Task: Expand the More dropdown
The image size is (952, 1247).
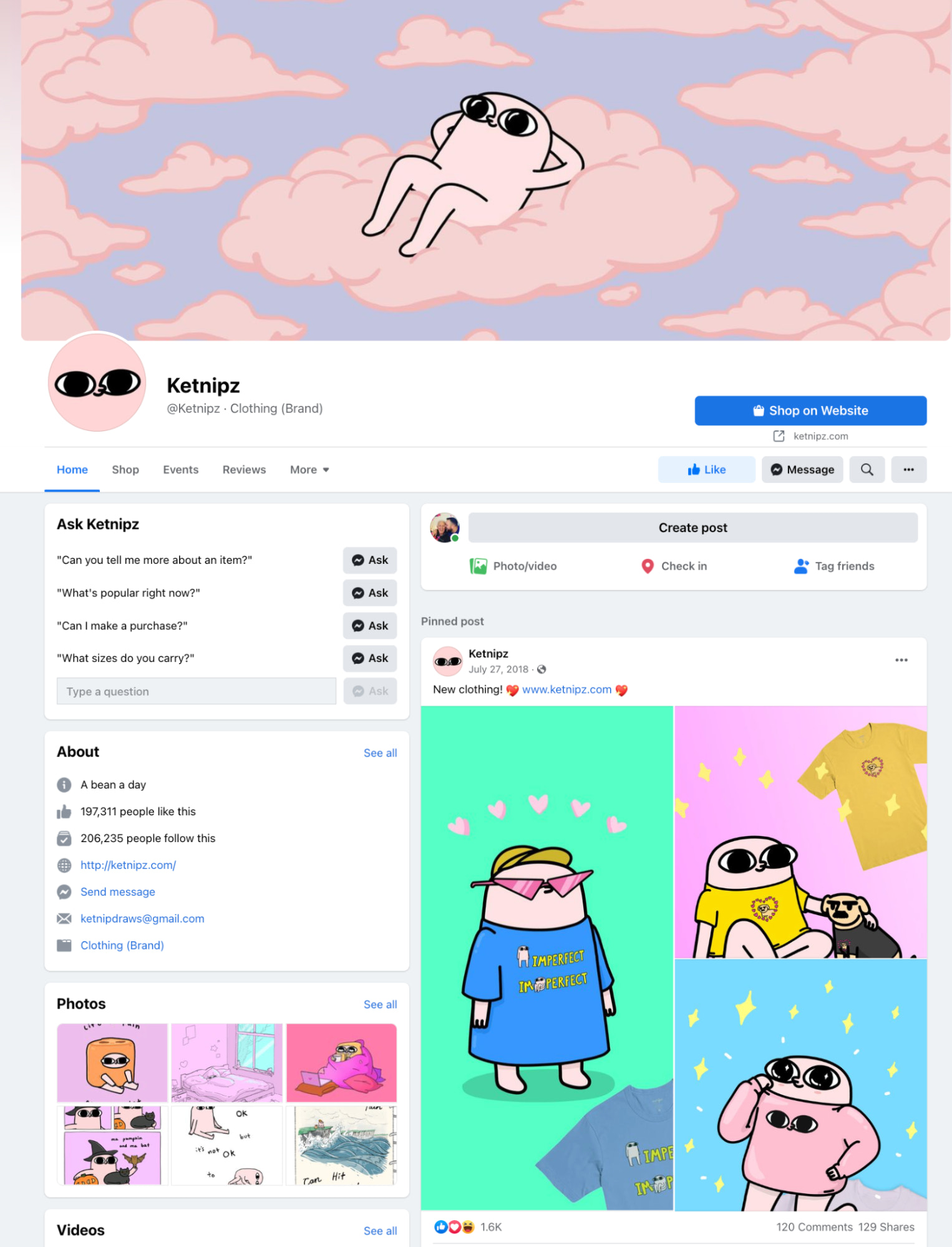Action: click(x=309, y=470)
